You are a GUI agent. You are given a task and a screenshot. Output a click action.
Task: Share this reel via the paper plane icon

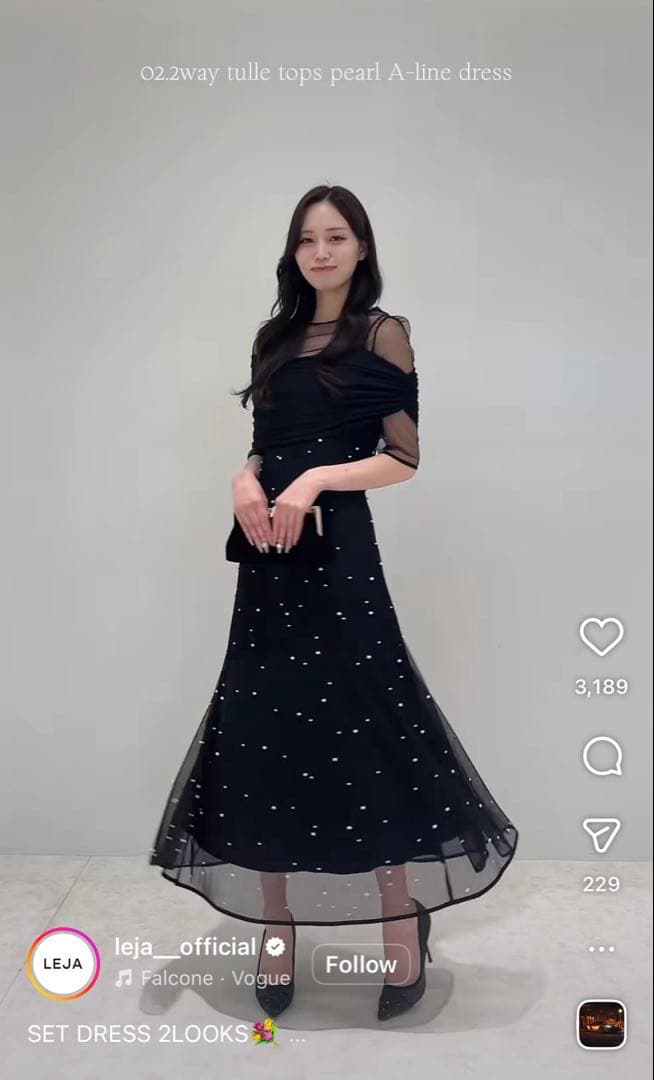(x=601, y=835)
